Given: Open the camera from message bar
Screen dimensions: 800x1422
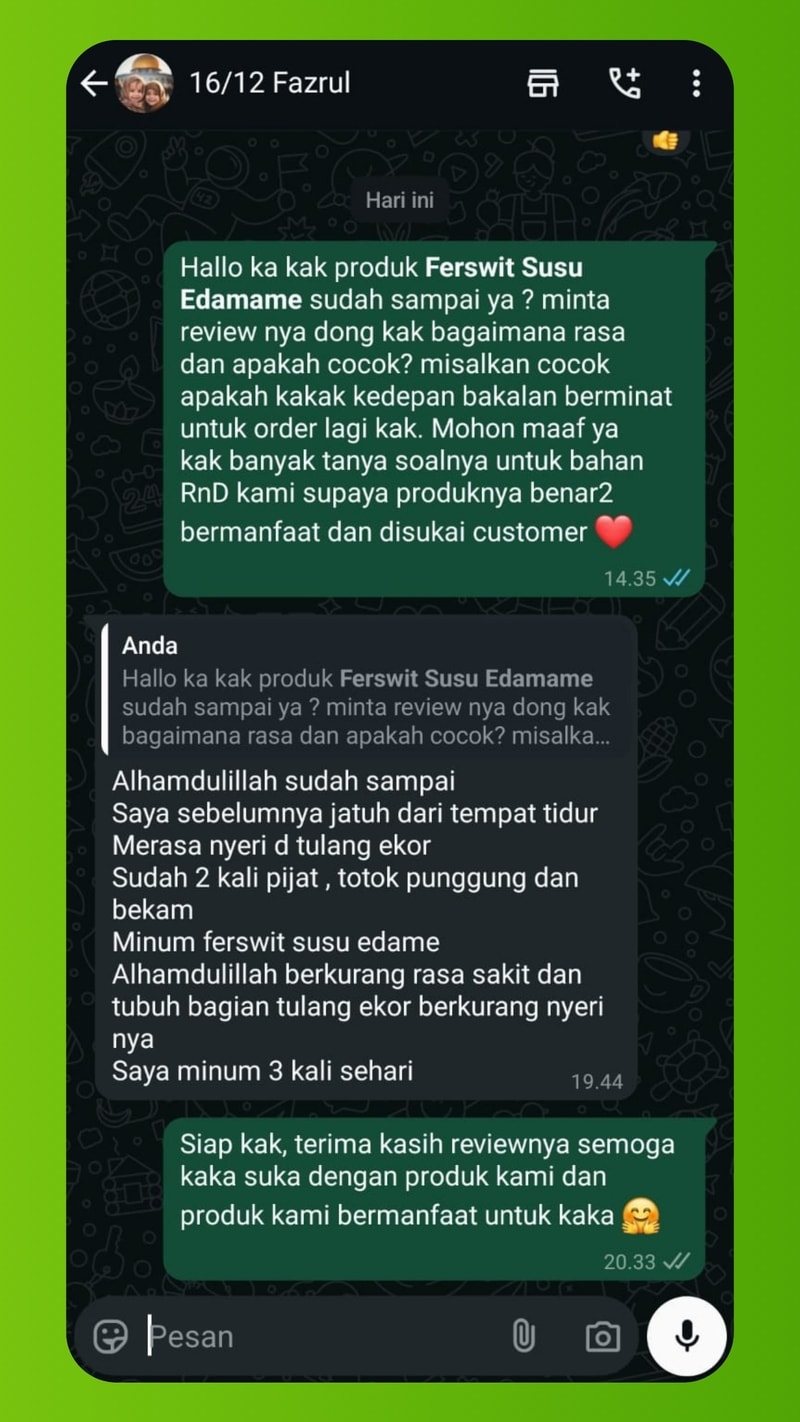Looking at the screenshot, I should 602,1336.
